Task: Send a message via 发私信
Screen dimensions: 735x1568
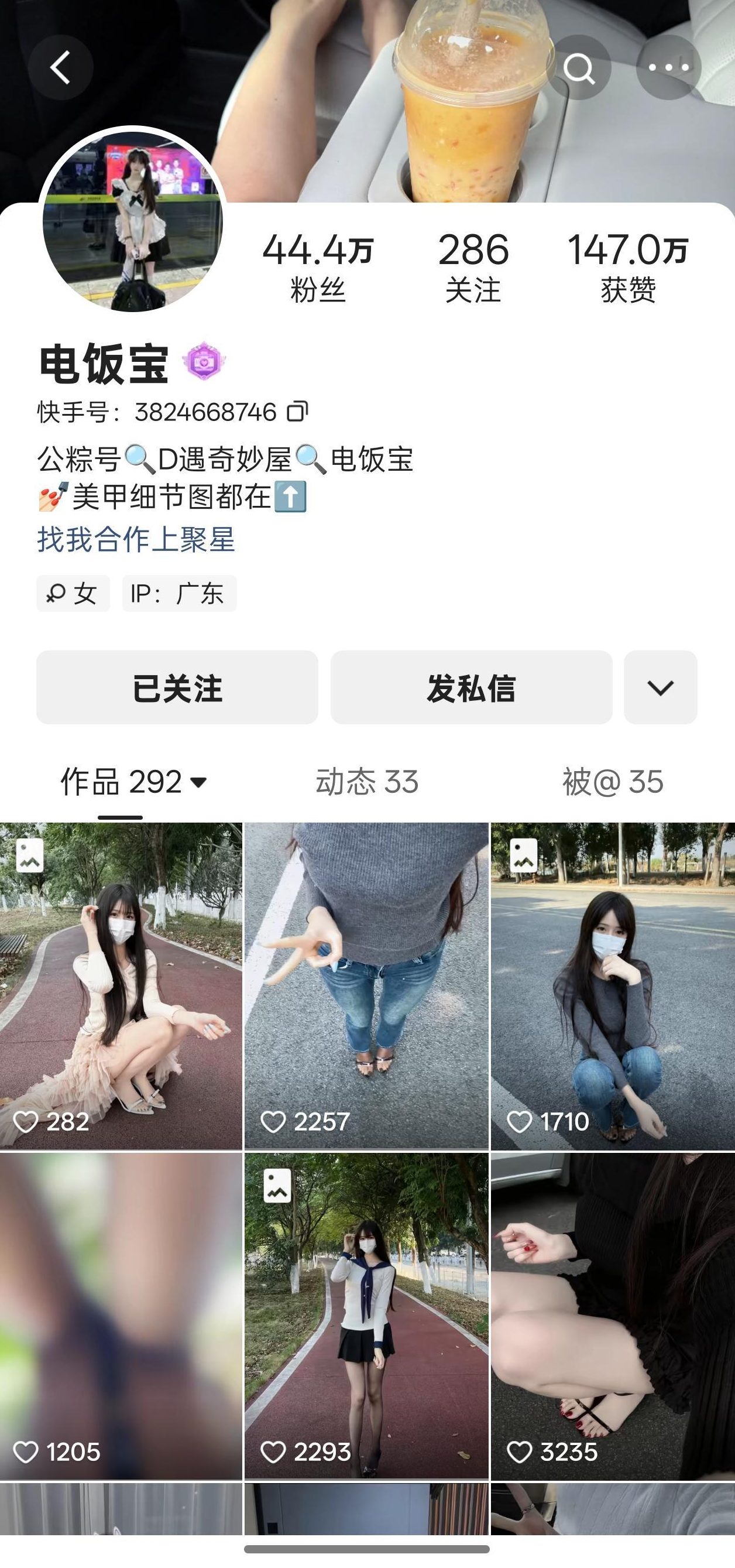Action: tap(471, 687)
